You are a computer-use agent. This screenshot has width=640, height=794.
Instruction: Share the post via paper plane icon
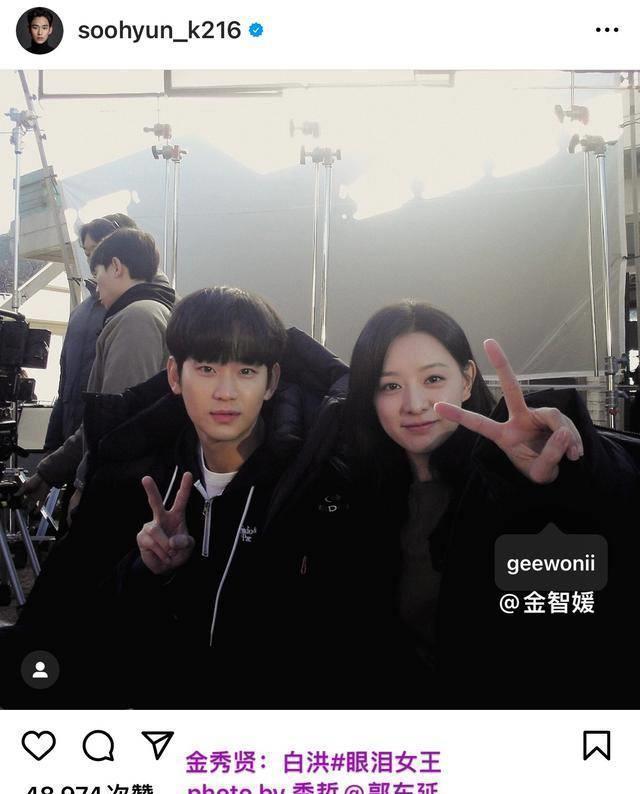[x=157, y=744]
